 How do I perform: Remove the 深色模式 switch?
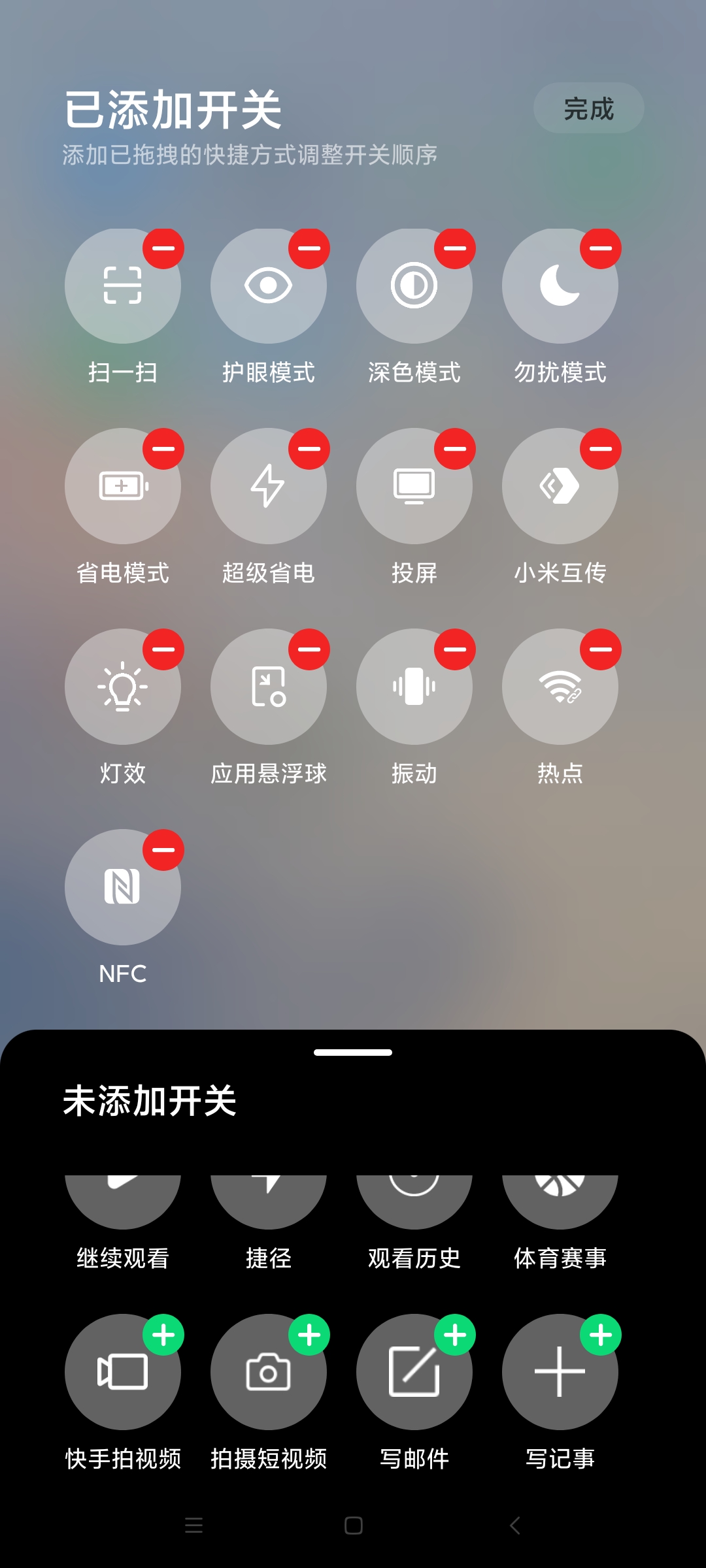coord(455,248)
